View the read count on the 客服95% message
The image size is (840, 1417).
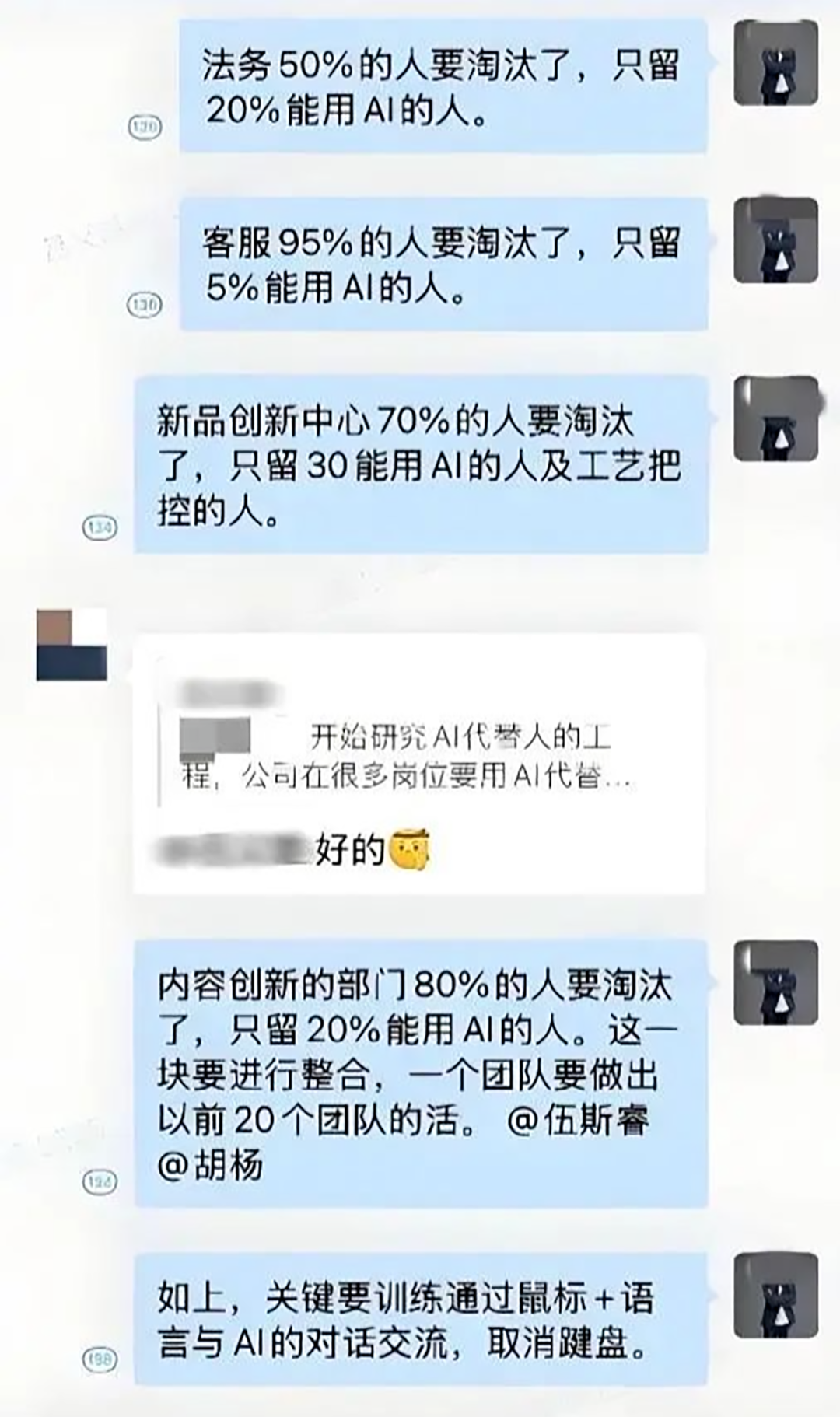tap(144, 305)
